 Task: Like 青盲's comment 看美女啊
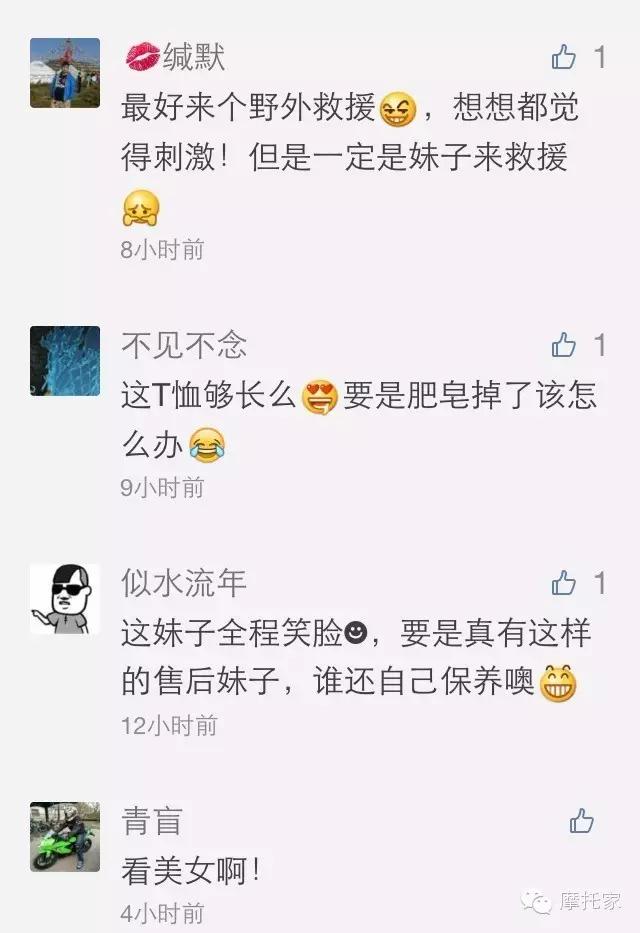(x=582, y=821)
